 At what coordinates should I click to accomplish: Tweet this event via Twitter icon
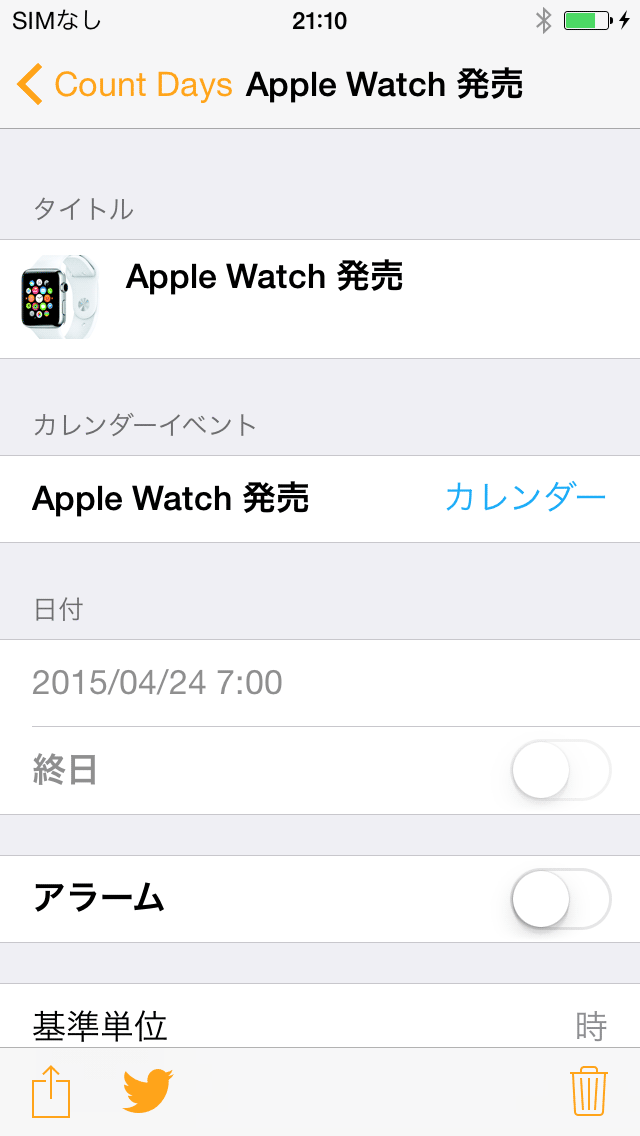(149, 1090)
